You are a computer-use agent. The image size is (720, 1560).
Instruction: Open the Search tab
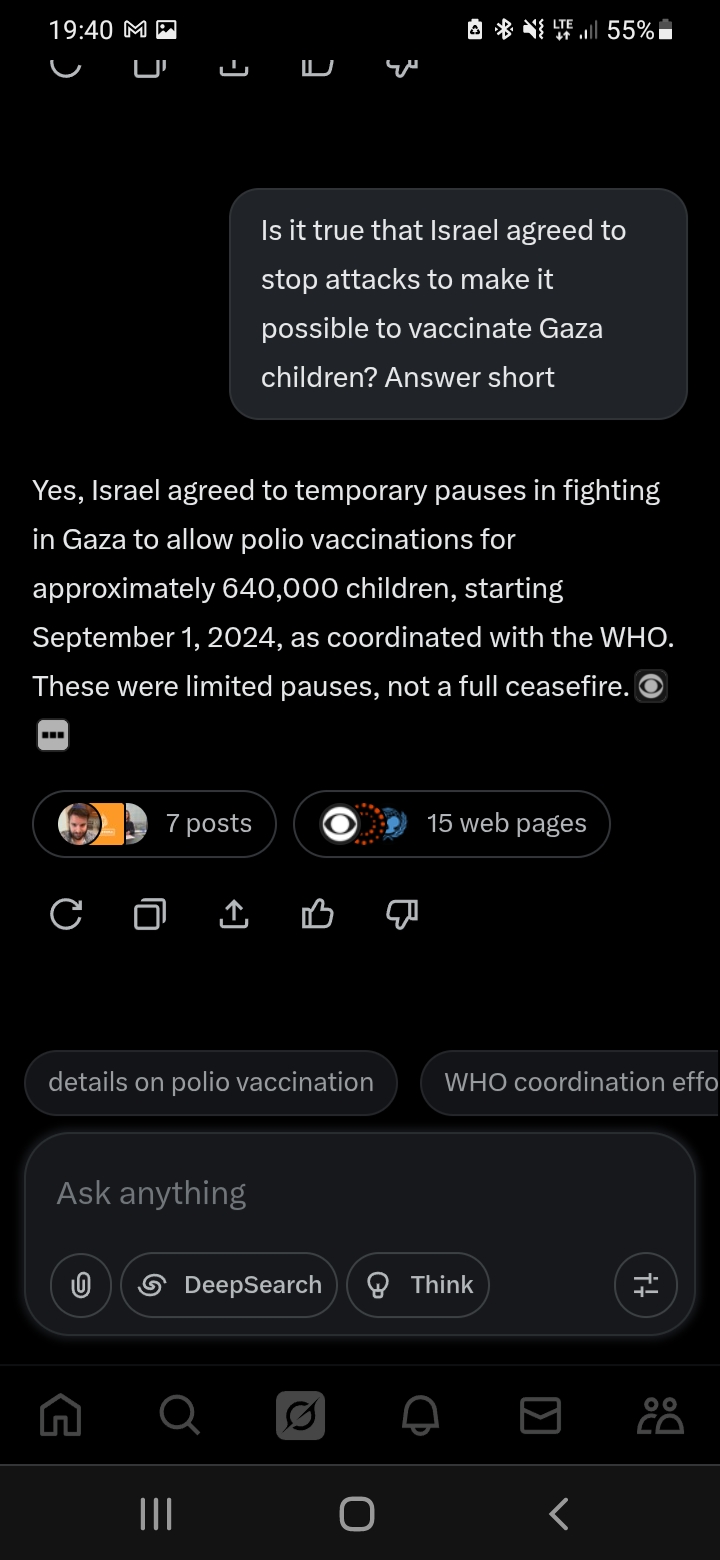180,1416
